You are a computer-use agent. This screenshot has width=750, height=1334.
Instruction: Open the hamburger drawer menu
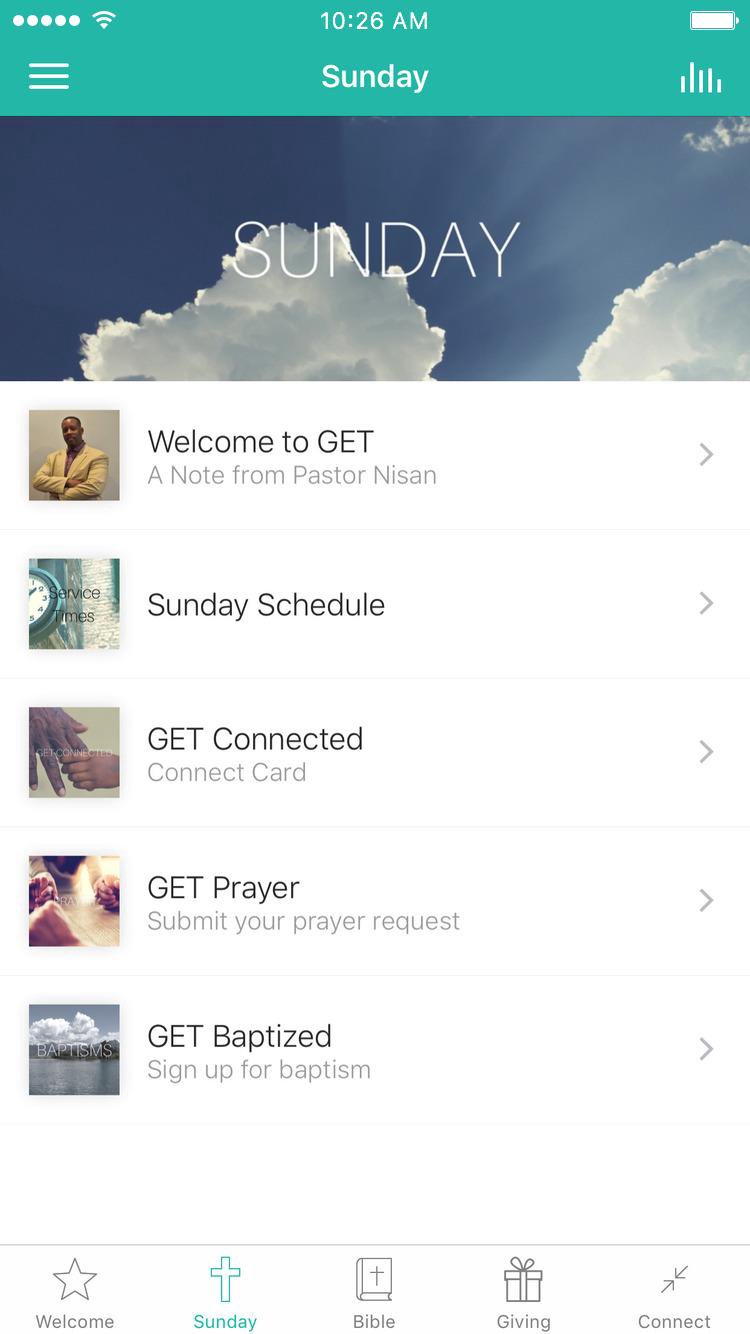pyautogui.click(x=49, y=77)
